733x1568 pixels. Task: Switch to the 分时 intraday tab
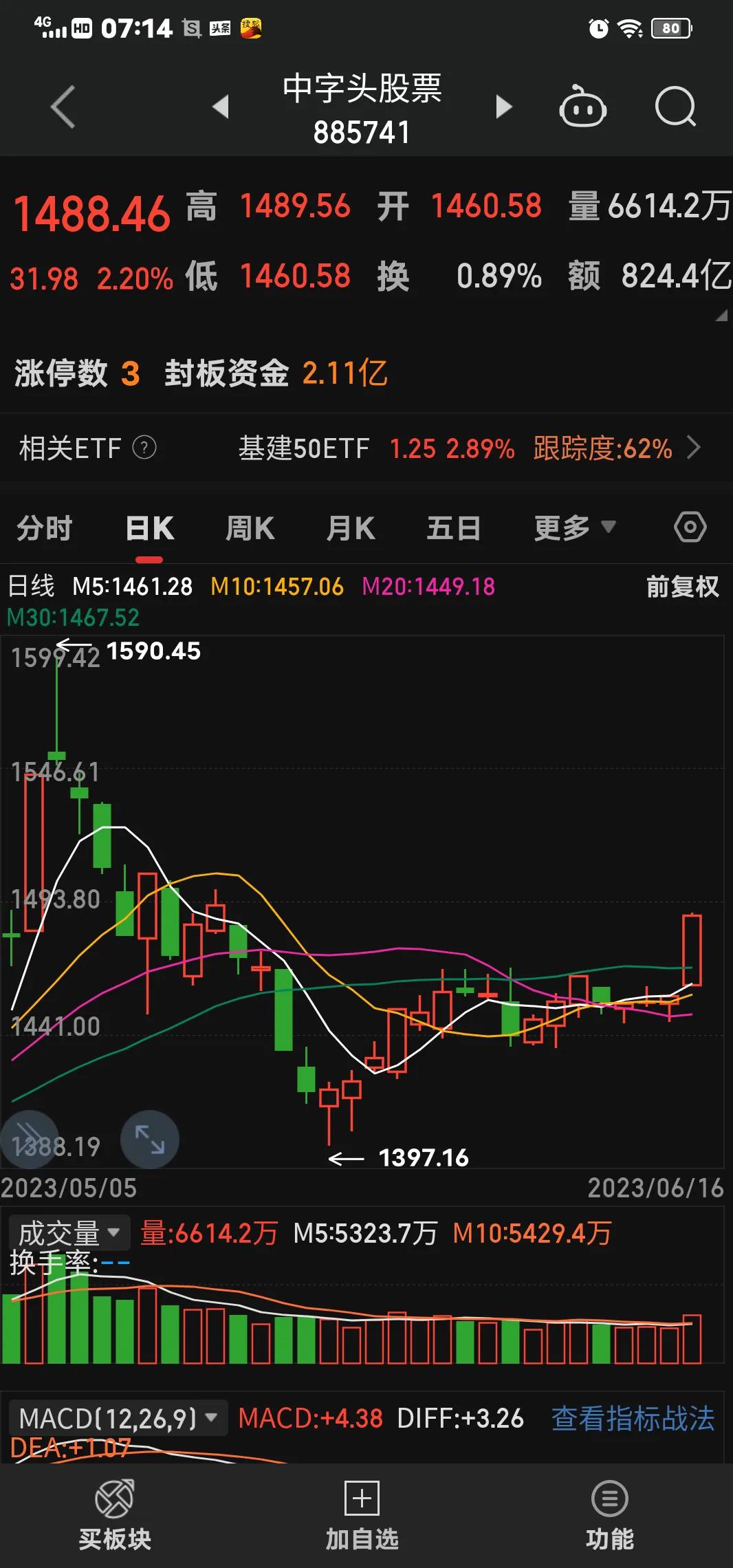(x=44, y=527)
